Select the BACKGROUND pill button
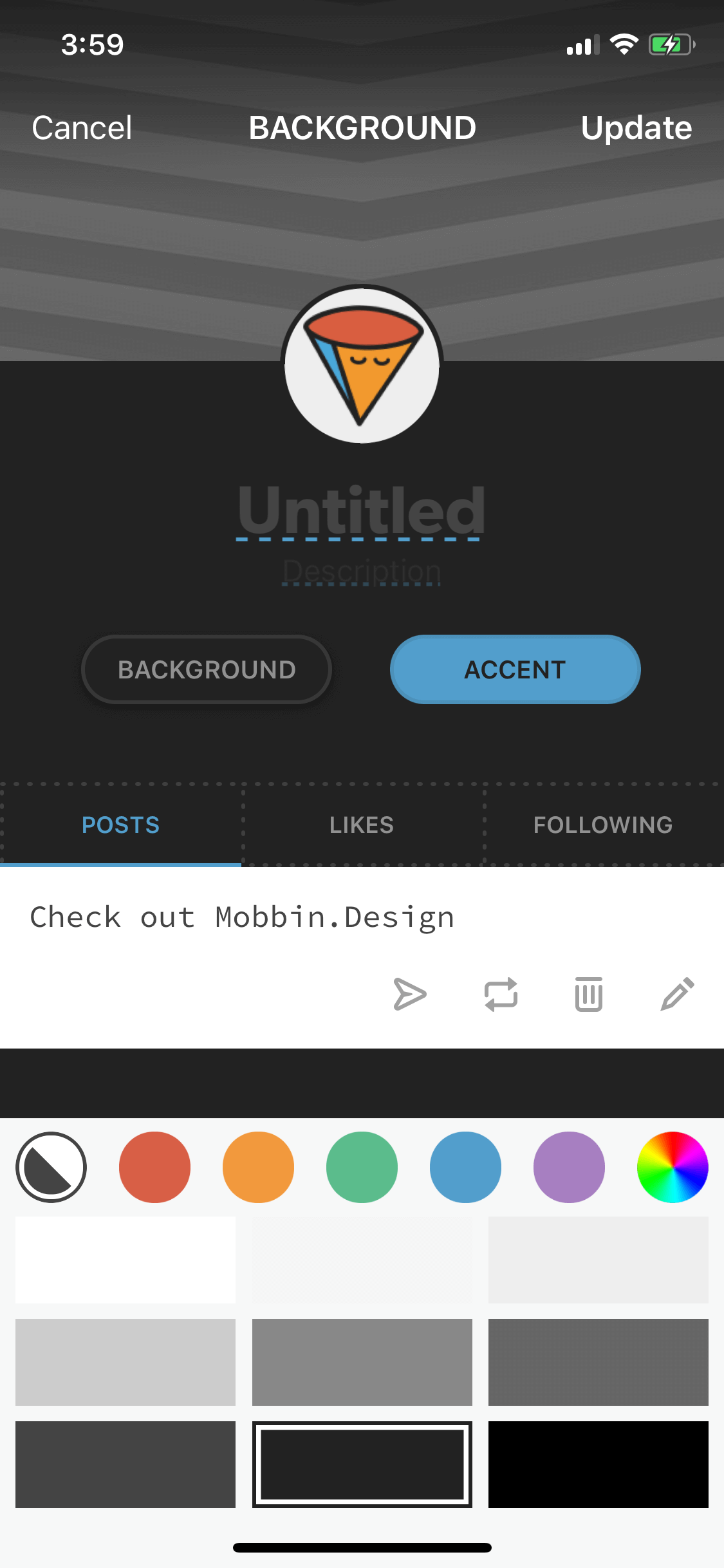This screenshot has width=724, height=1568. (x=207, y=669)
